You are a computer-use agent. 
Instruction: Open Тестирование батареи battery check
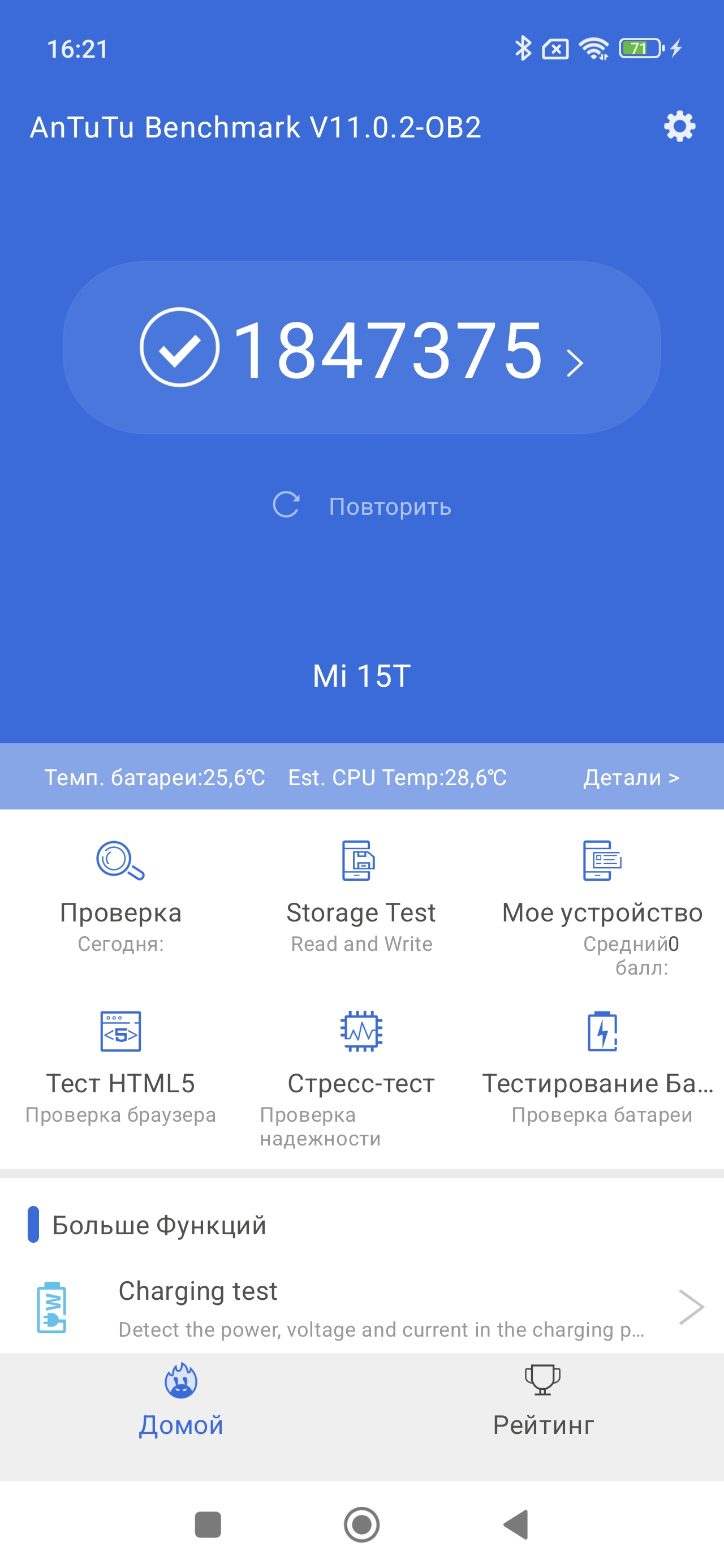click(602, 1065)
